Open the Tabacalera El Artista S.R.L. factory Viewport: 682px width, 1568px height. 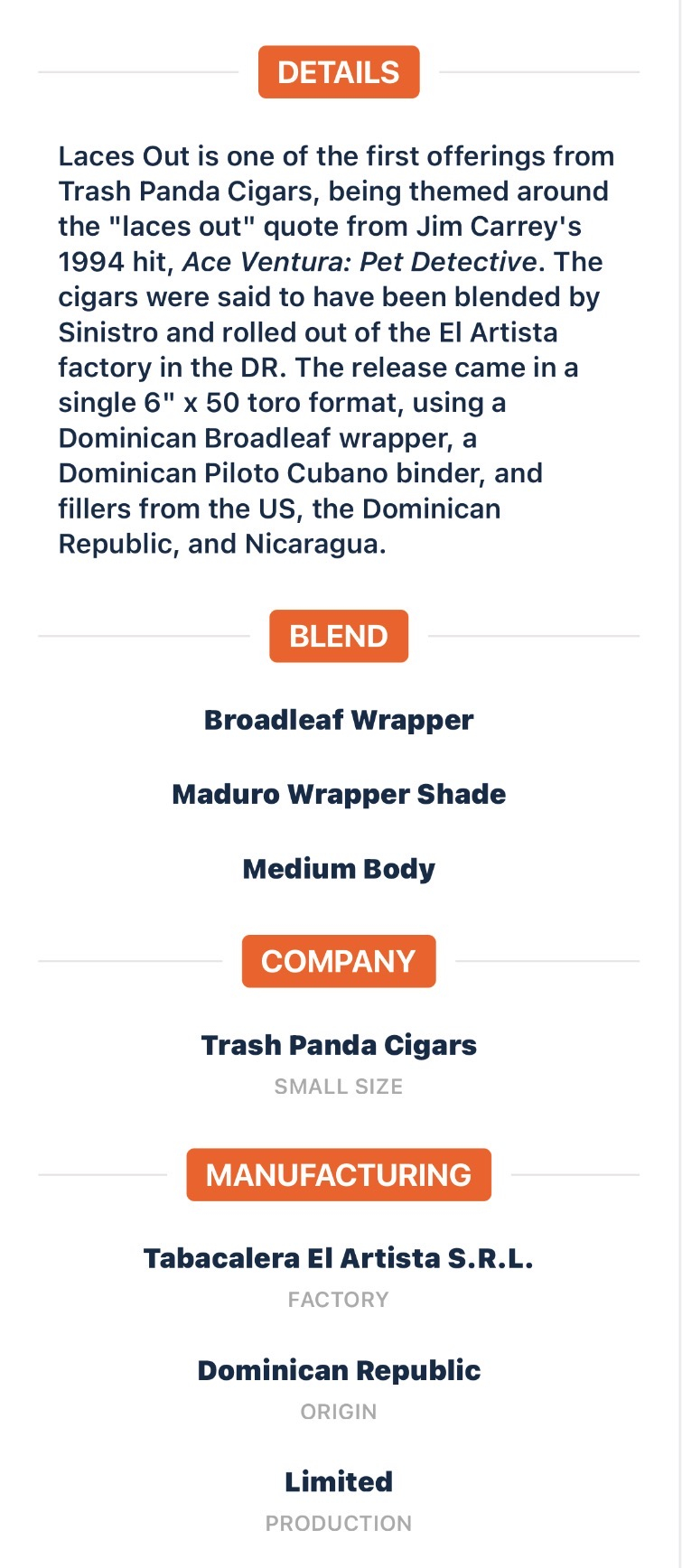(339, 1258)
